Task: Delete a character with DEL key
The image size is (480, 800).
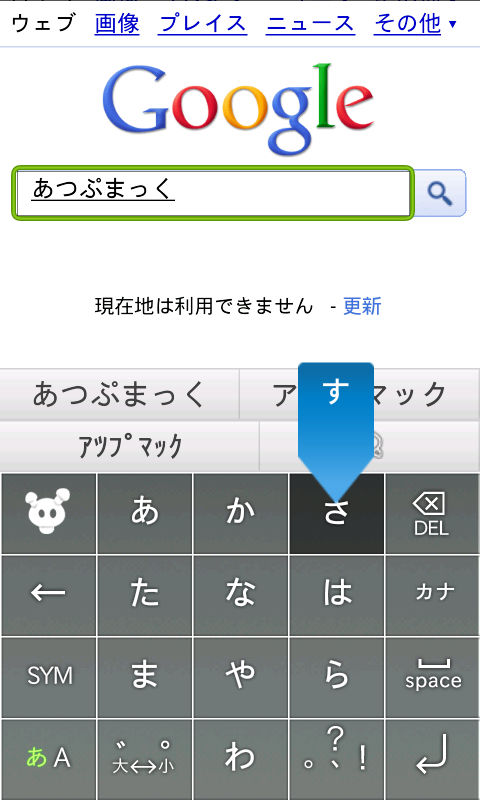Action: (432, 514)
